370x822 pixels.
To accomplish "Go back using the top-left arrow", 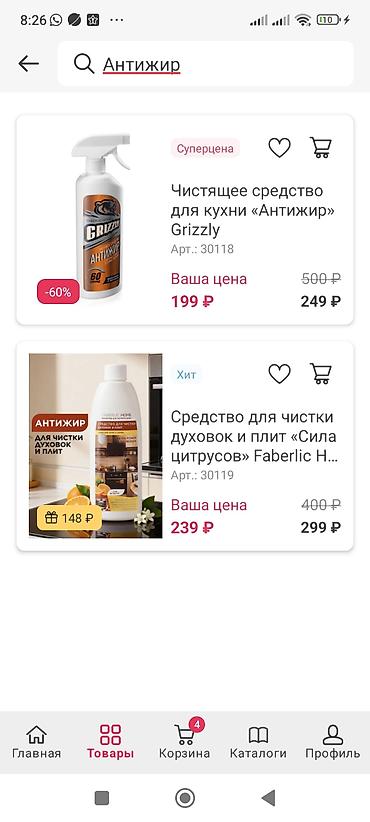I will 28,64.
